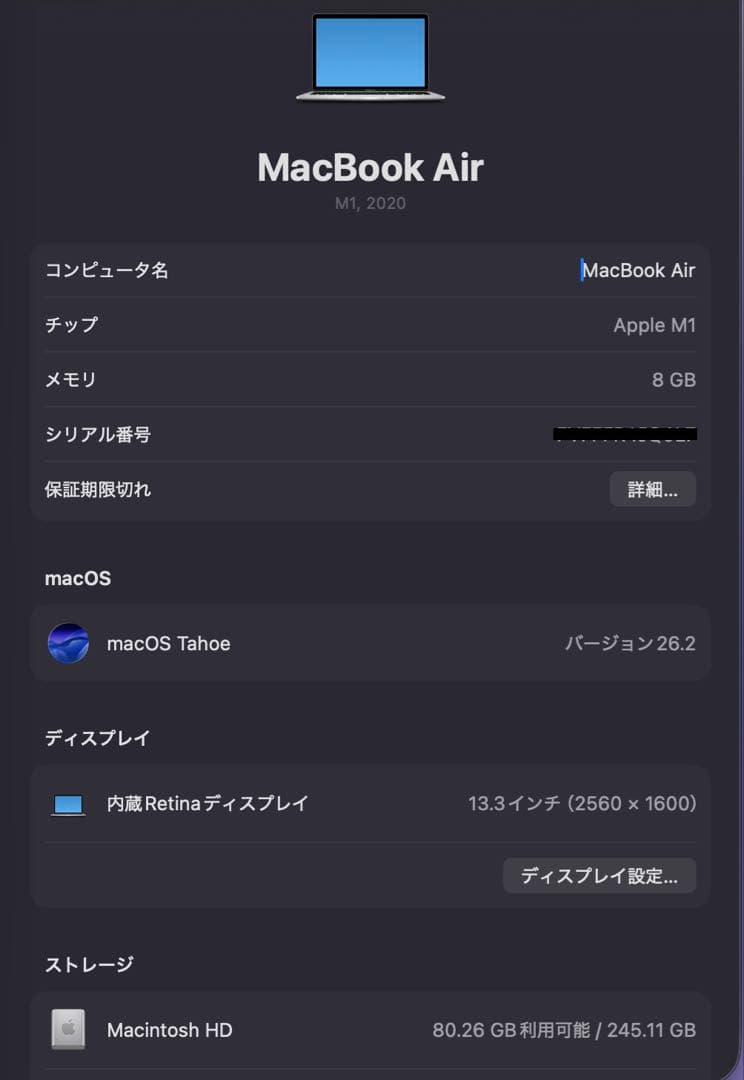Select the Macintosh HD storage row

(x=371, y=1030)
